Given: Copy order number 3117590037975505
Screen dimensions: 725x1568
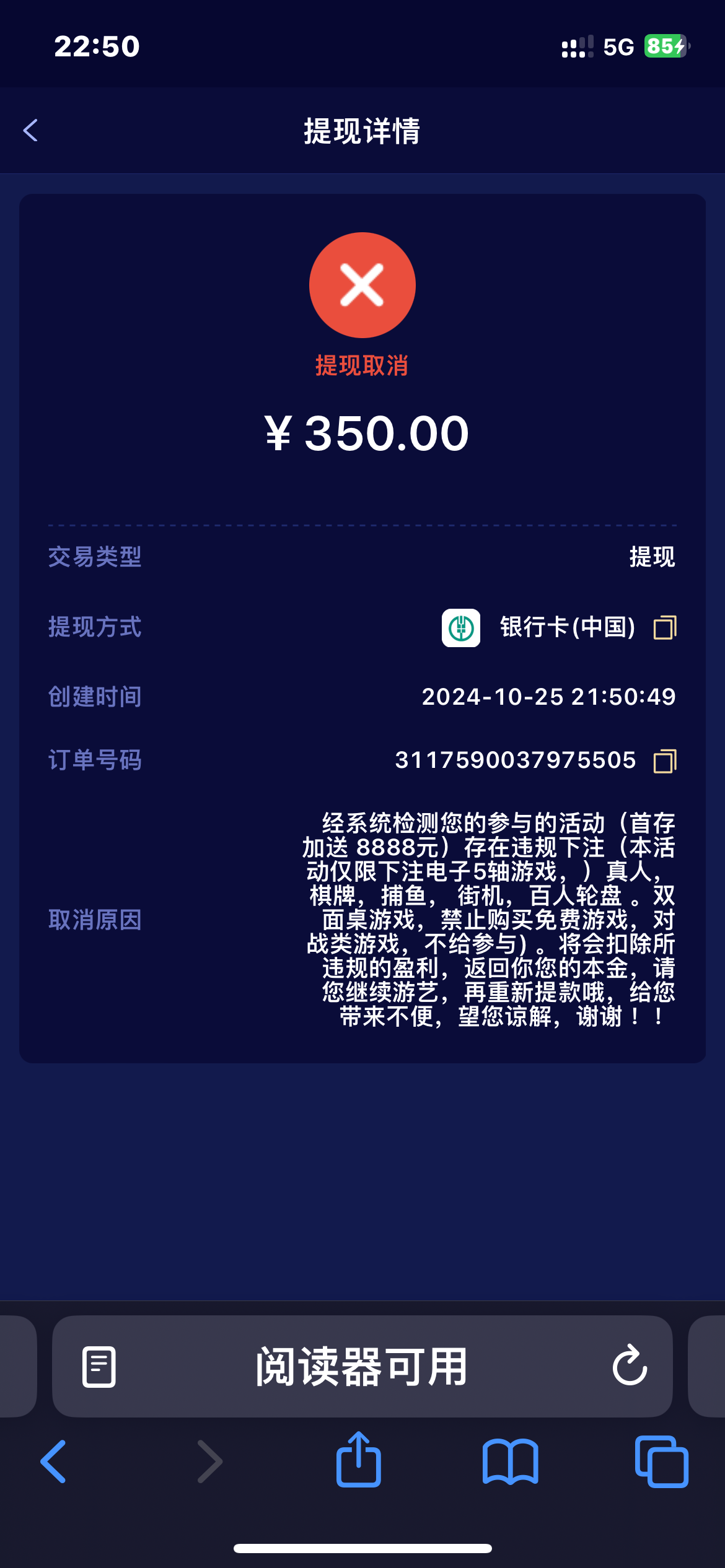Looking at the screenshot, I should (664, 762).
